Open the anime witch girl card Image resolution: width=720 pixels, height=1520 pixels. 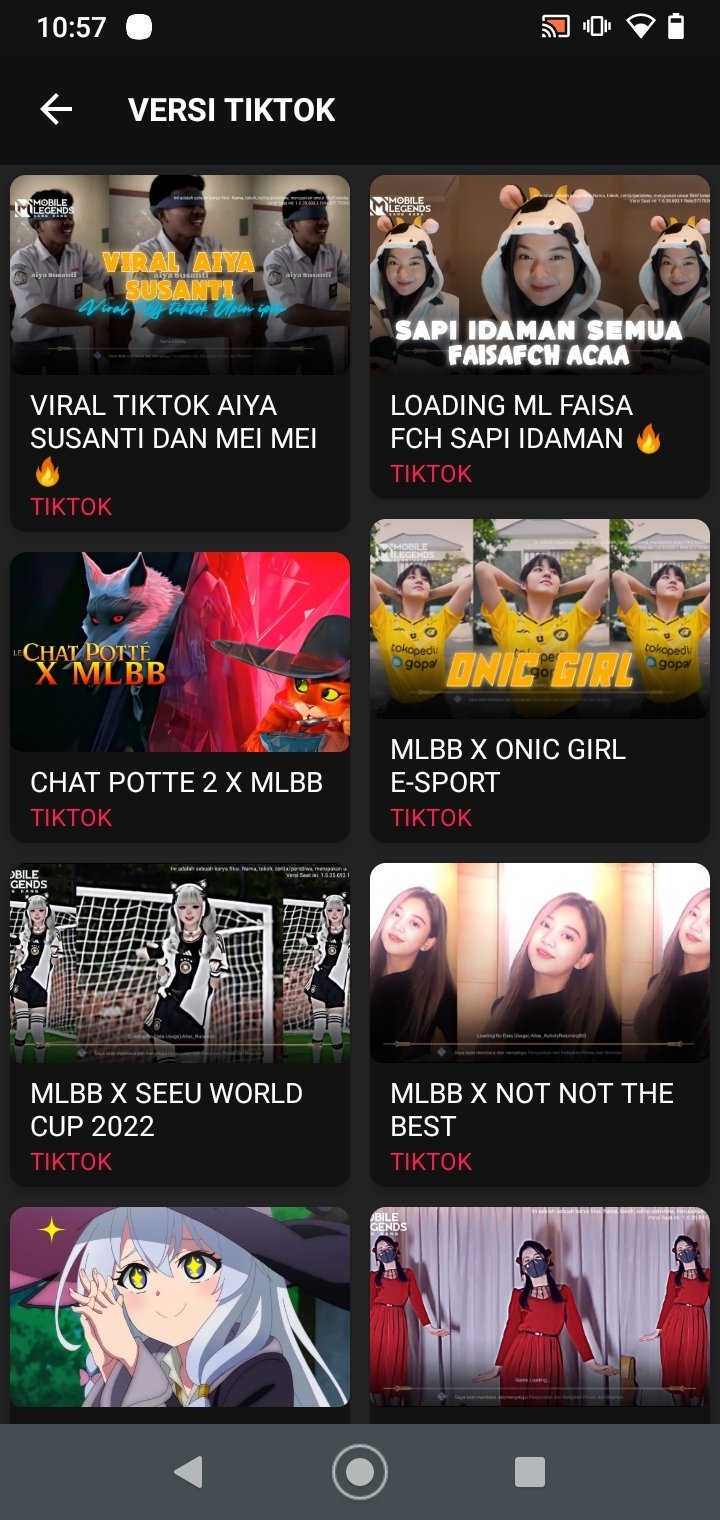point(180,1310)
